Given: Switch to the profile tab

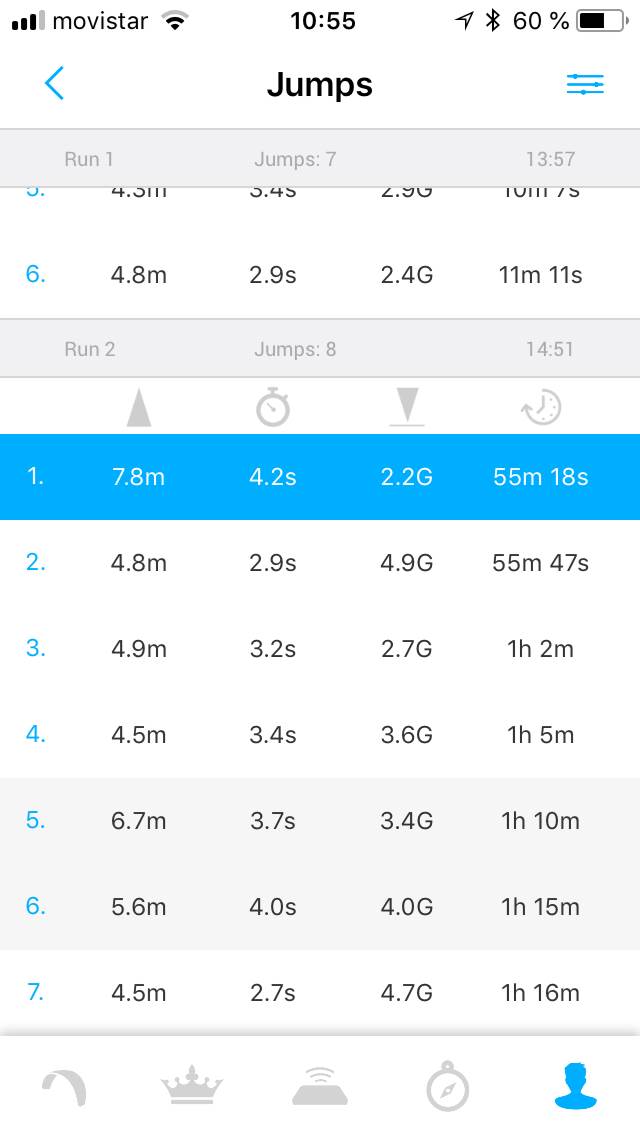Looking at the screenshot, I should [x=576, y=1087].
